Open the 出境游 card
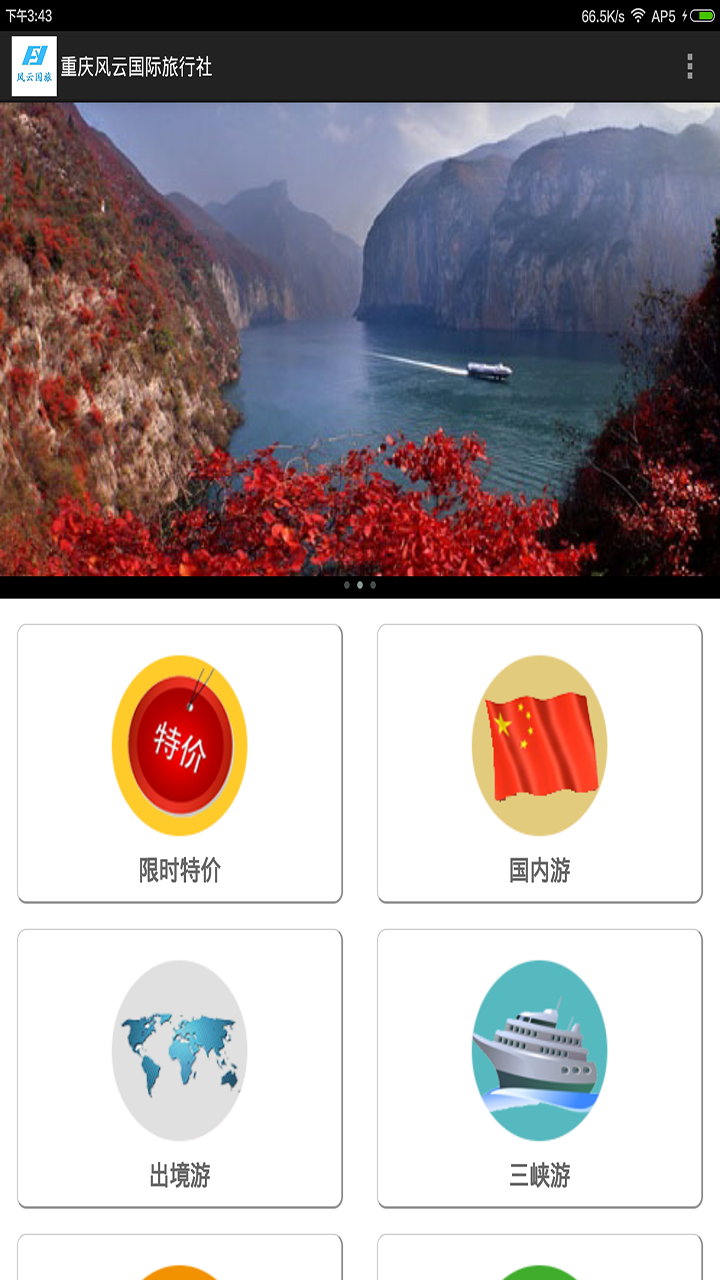 [x=180, y=1068]
